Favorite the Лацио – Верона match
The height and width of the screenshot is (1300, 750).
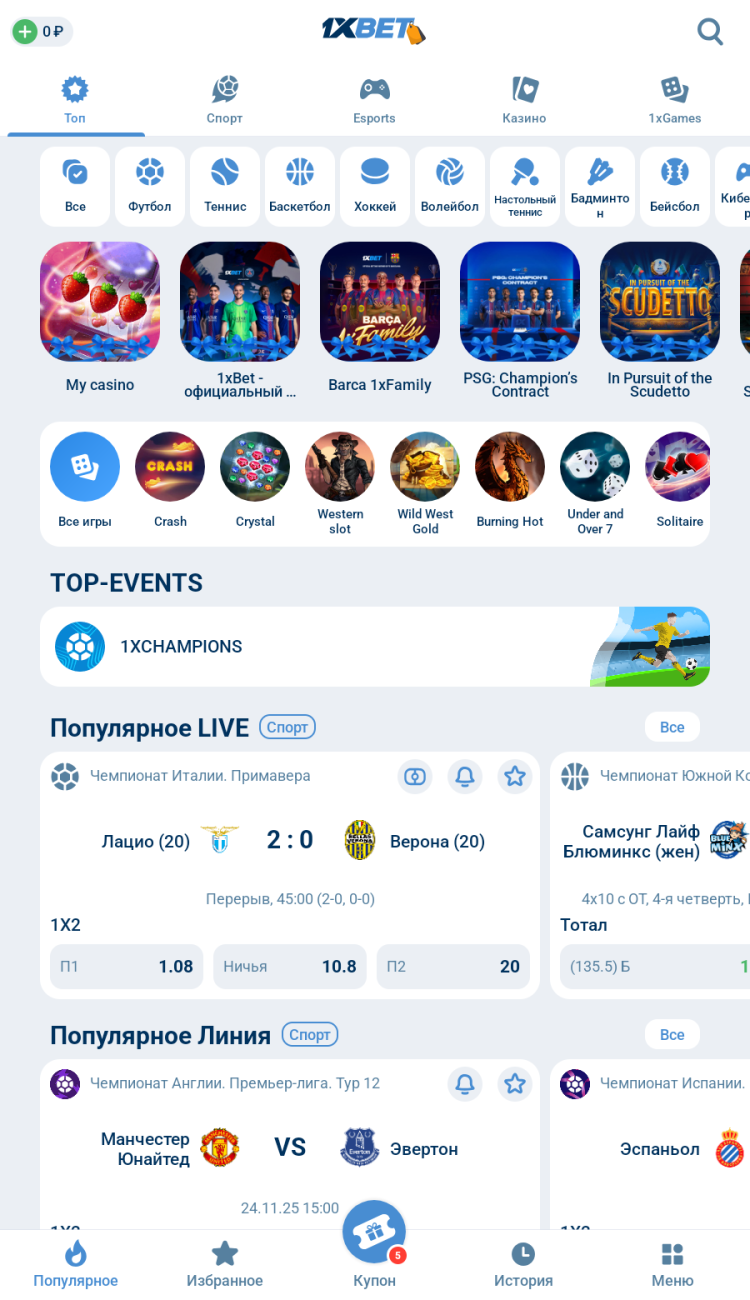pyautogui.click(x=515, y=776)
